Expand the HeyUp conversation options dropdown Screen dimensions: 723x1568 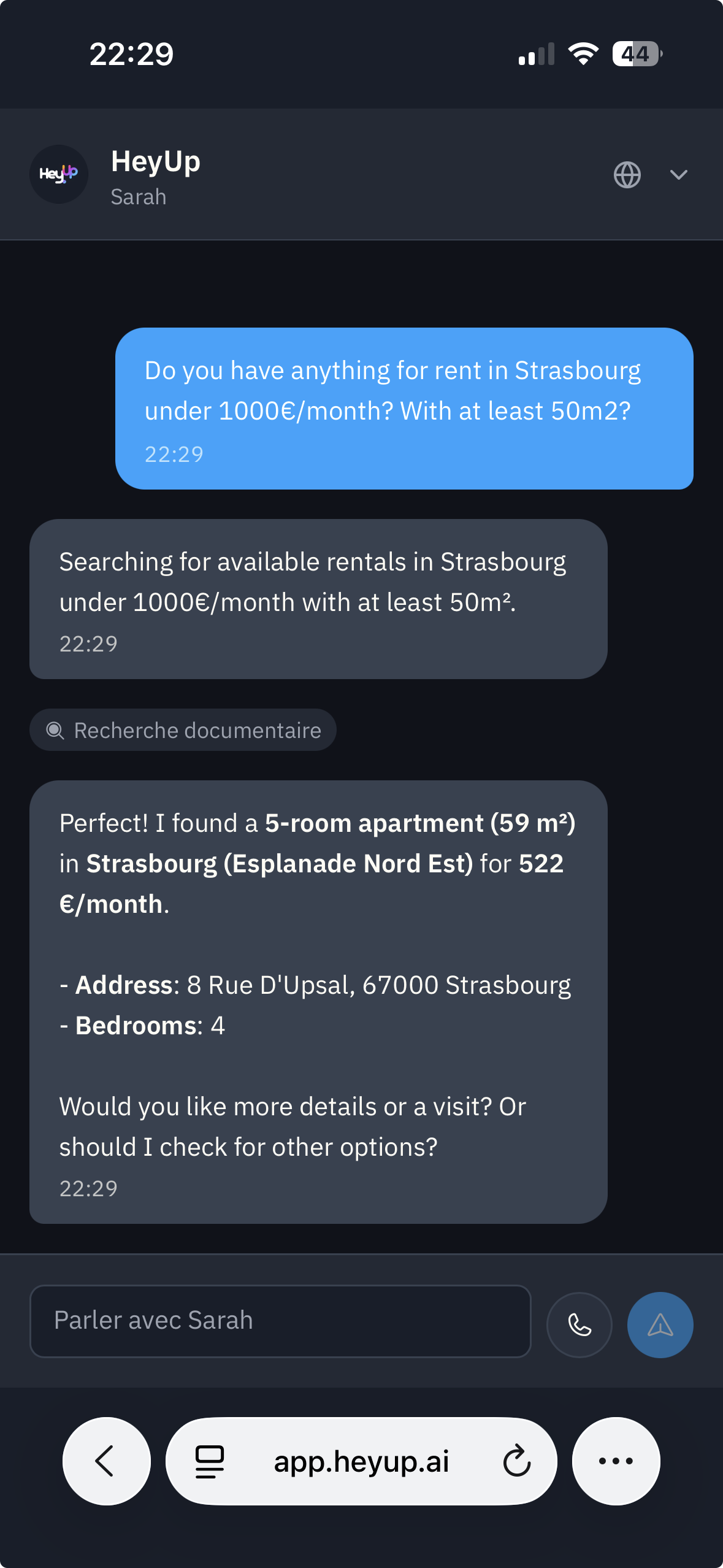678,175
